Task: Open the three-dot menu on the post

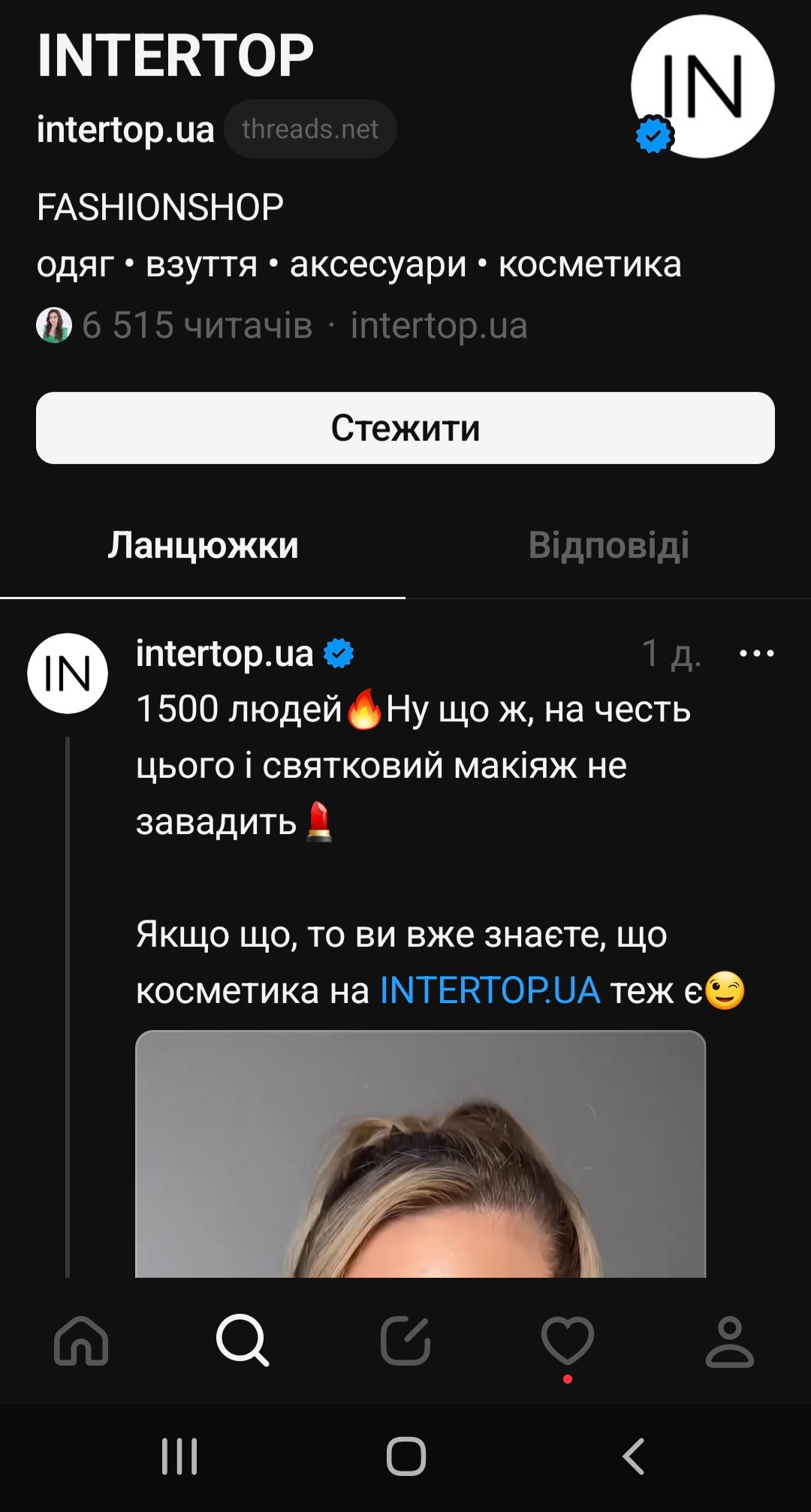Action: pos(756,653)
